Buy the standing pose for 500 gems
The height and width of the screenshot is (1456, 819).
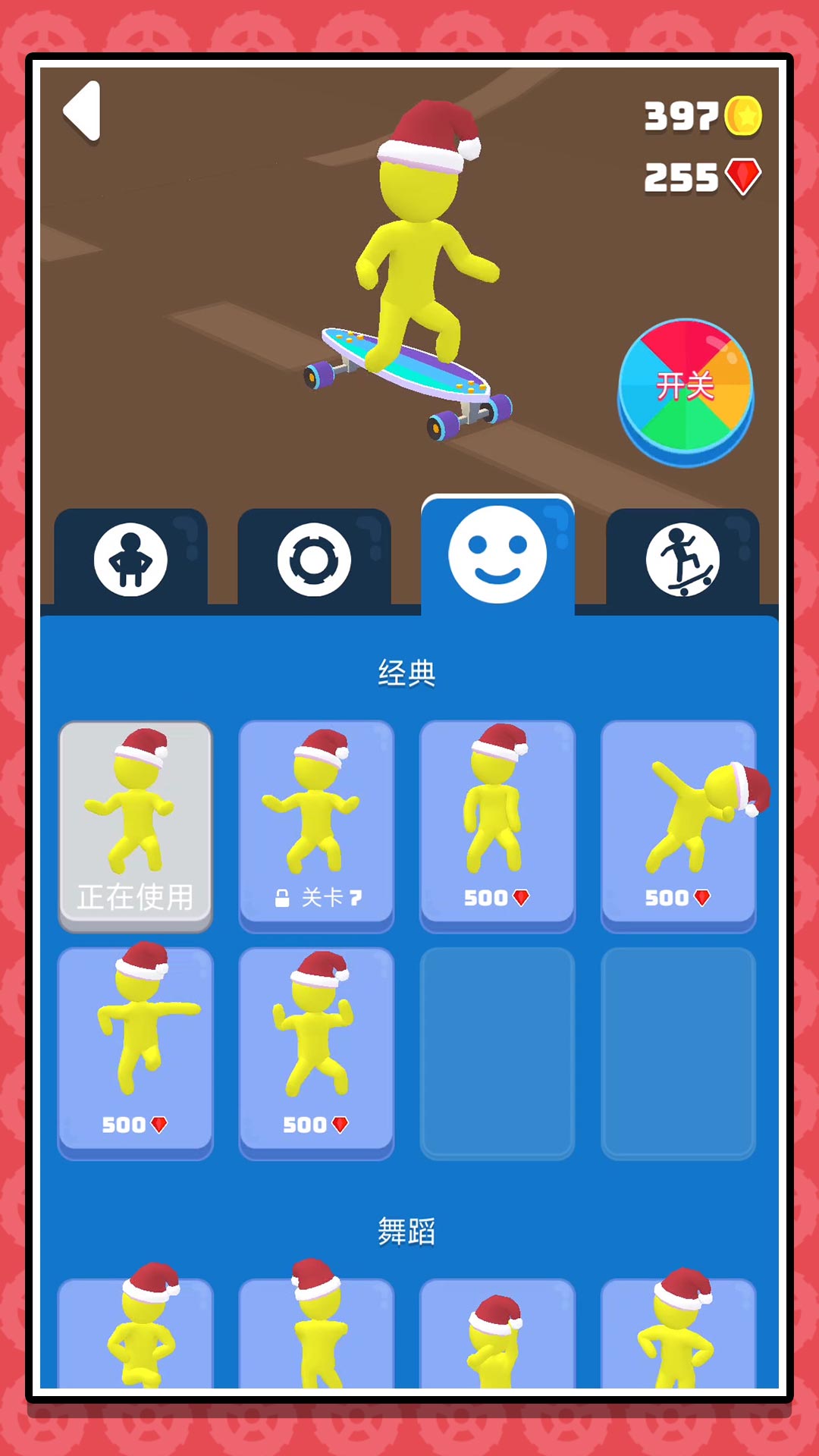click(497, 825)
